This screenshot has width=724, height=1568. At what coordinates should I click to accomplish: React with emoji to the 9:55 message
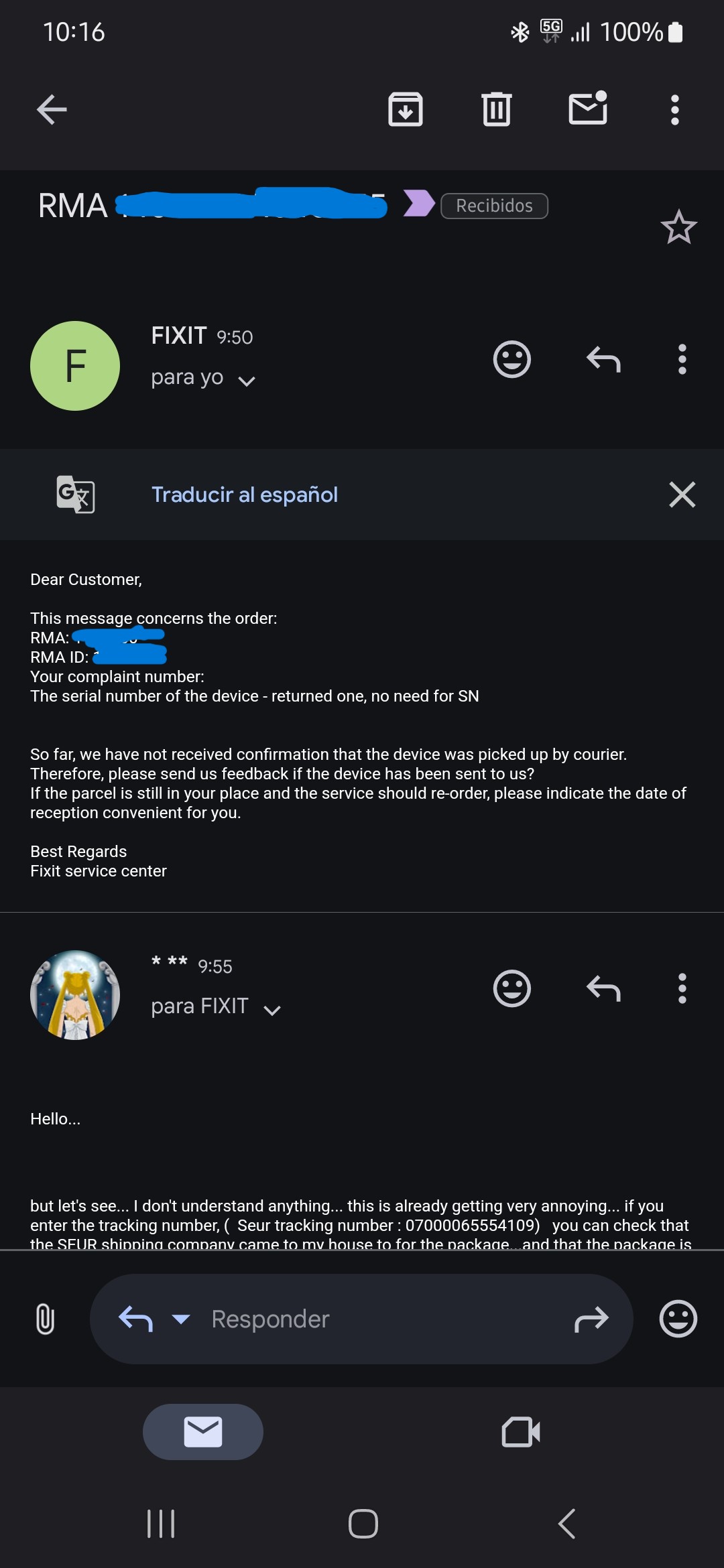pos(512,989)
